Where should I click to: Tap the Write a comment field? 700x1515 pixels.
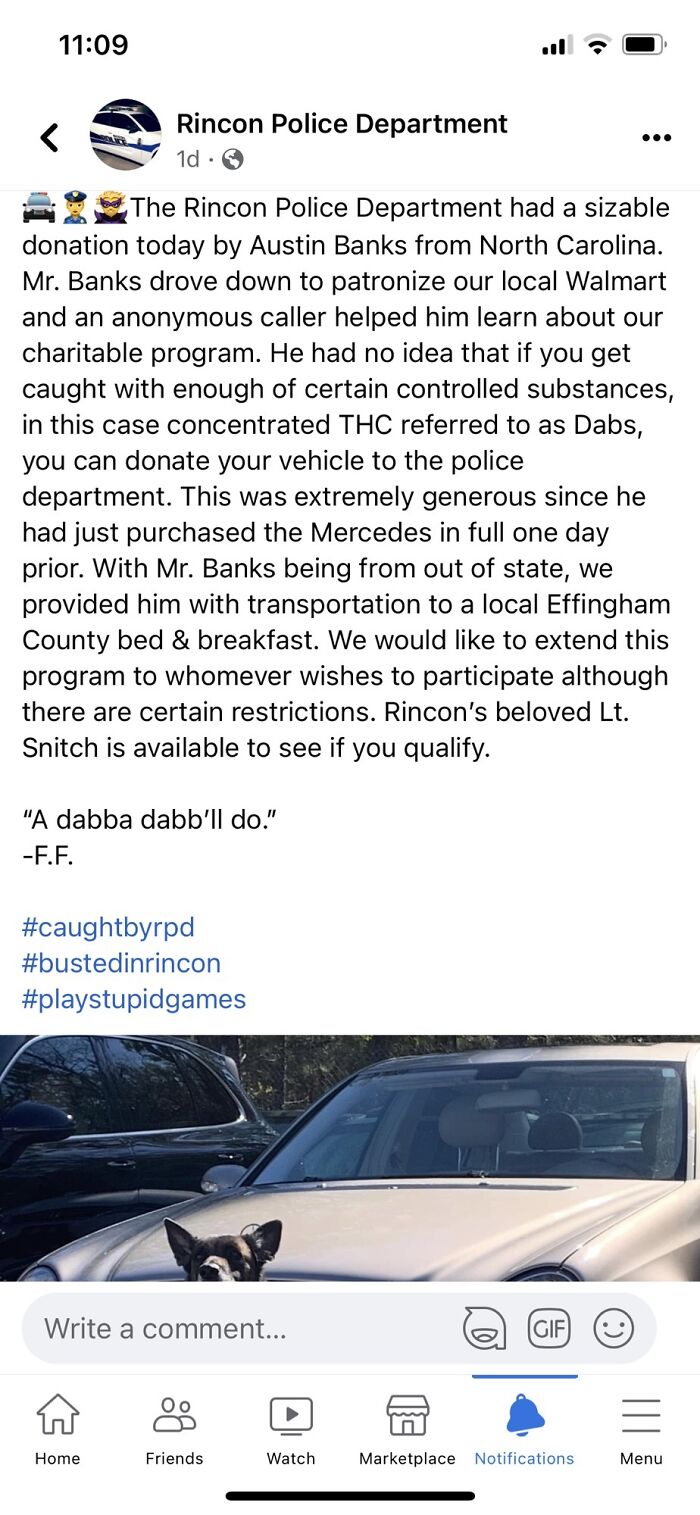(x=240, y=1328)
